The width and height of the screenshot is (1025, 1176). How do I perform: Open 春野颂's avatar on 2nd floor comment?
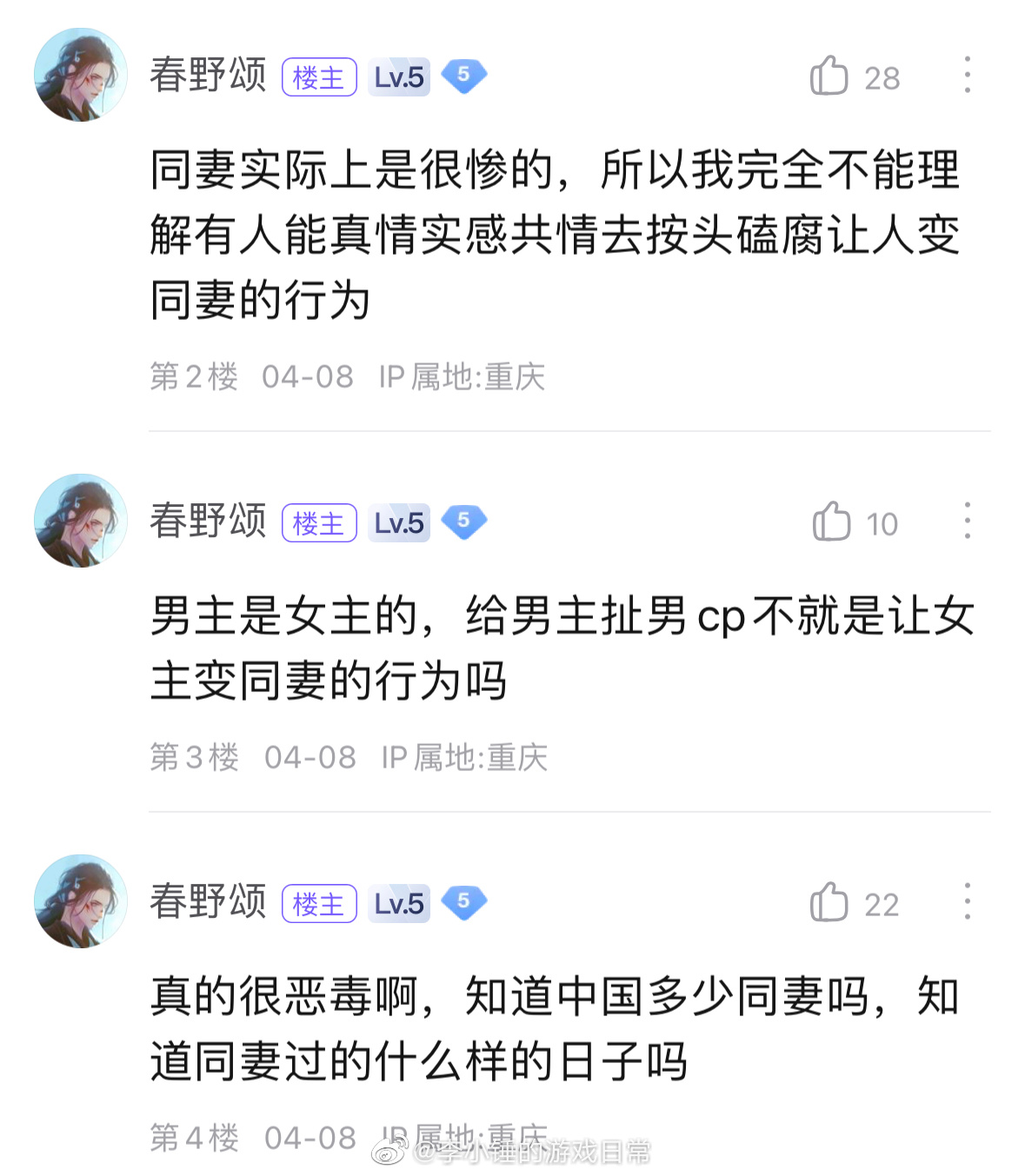(x=81, y=75)
